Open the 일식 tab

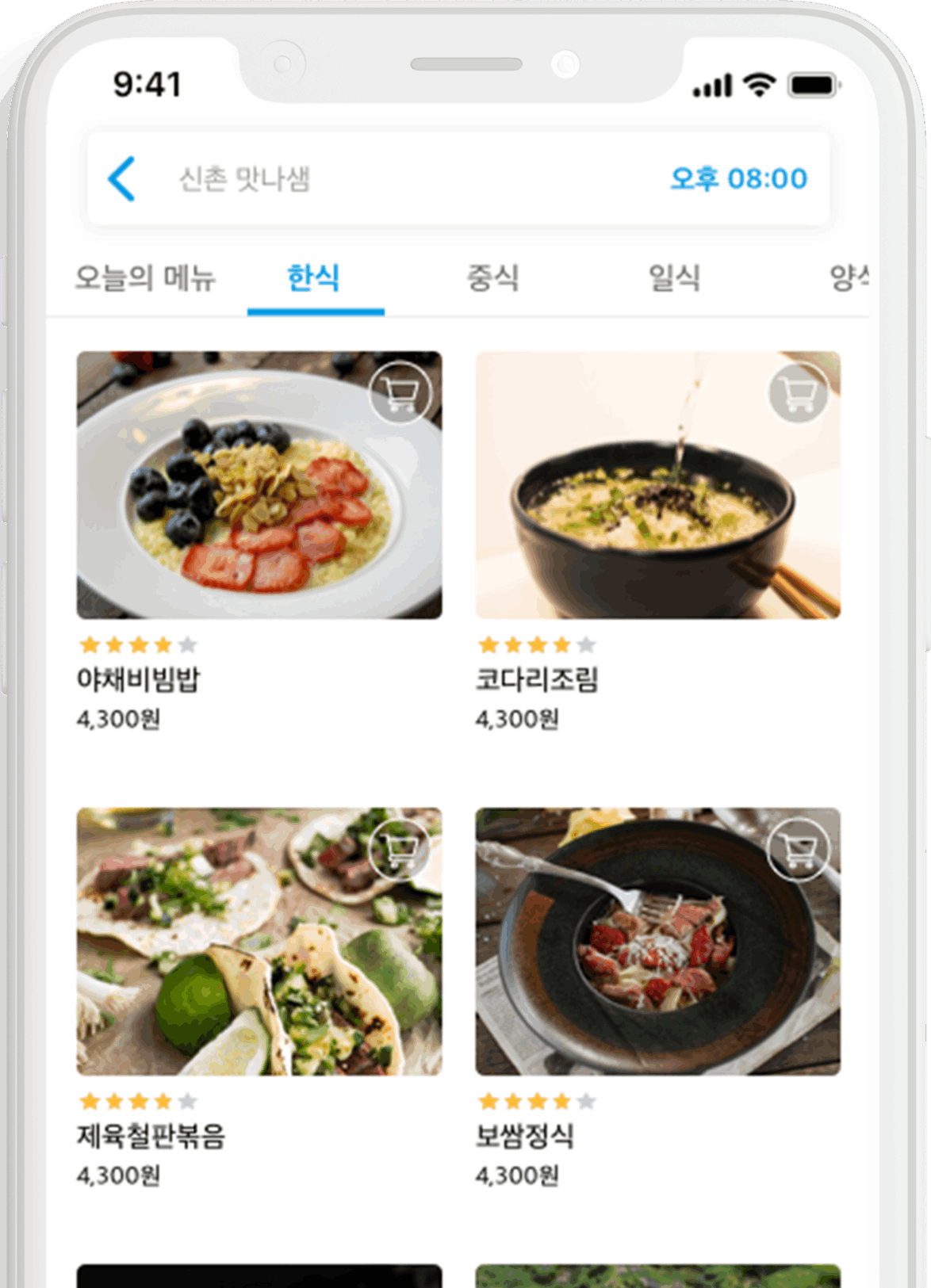click(674, 278)
